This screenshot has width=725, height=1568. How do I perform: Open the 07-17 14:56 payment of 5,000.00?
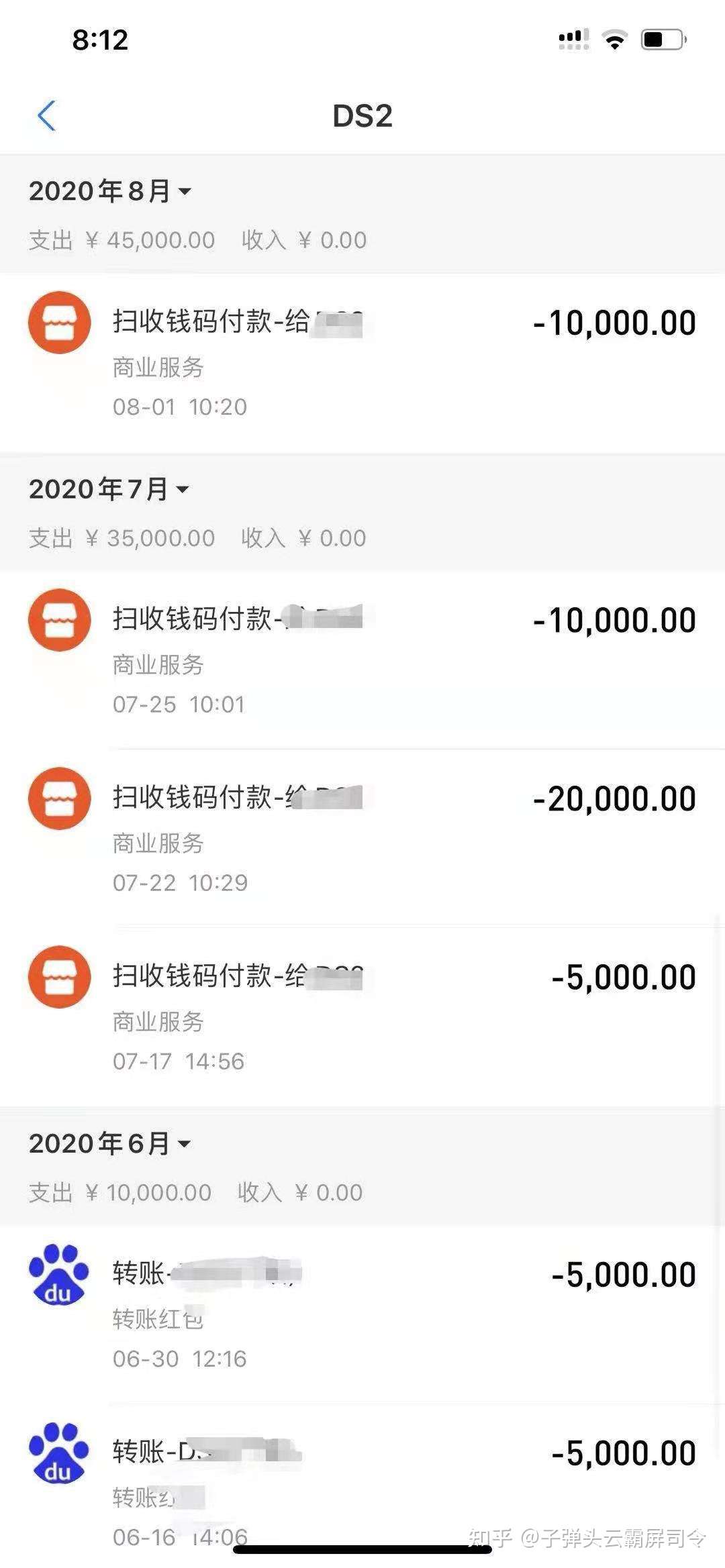[x=362, y=1016]
